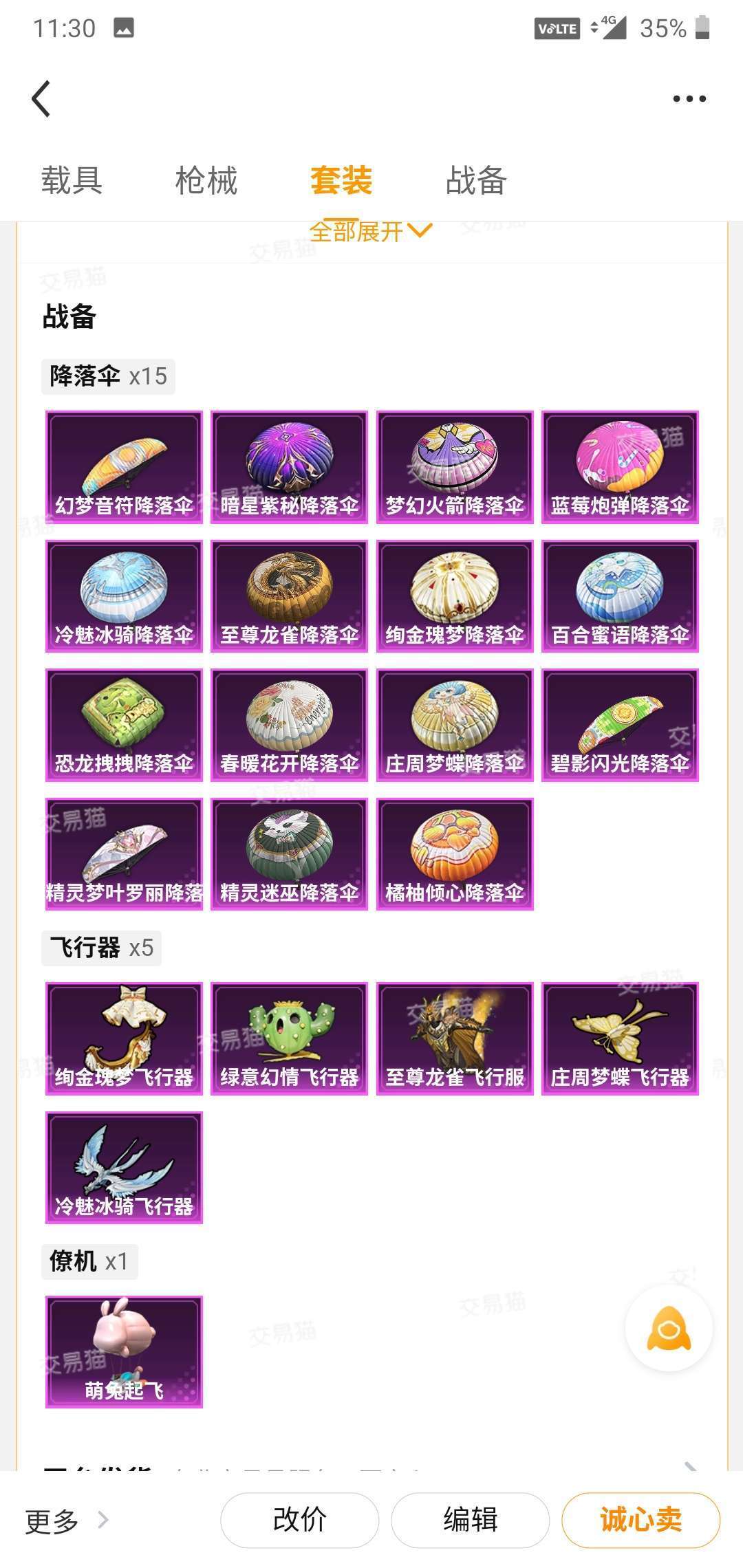The width and height of the screenshot is (743, 1568).
Task: Switch to the 战备 tab
Action: (476, 181)
